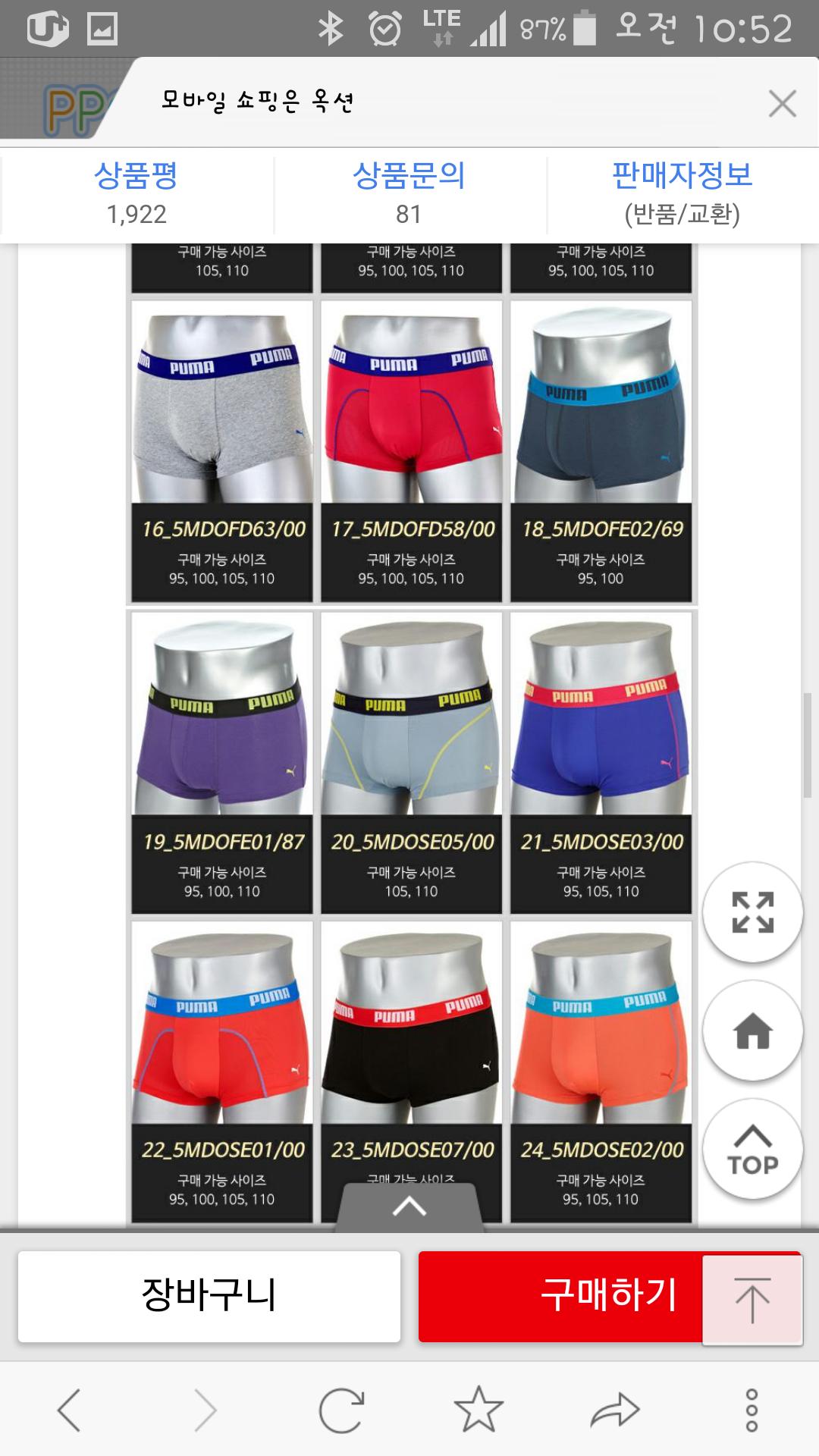Tap the scroll-up arrow by 구매하기
Image resolution: width=819 pixels, height=1456 pixels.
point(752,1300)
